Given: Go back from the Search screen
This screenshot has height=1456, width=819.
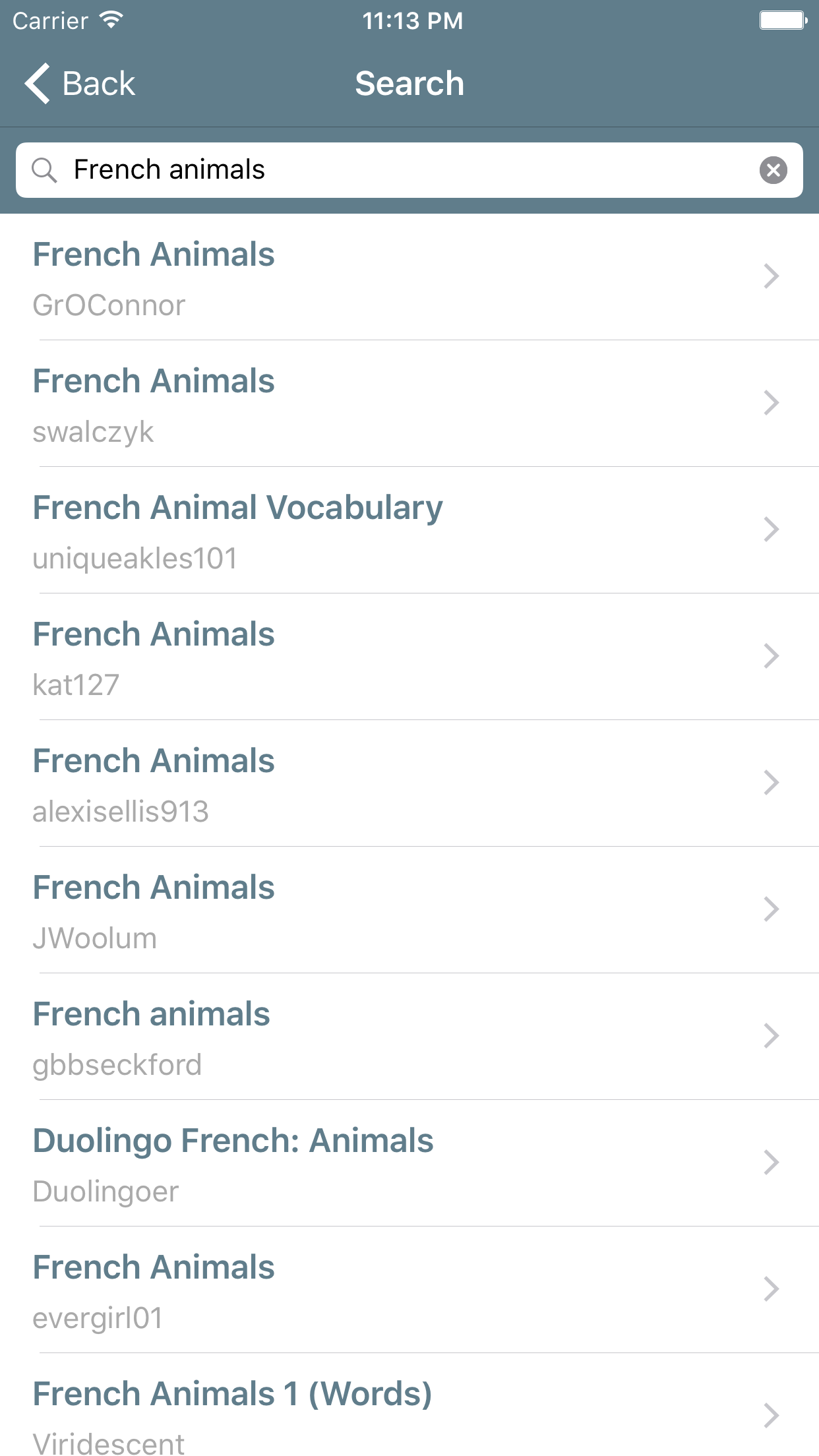Looking at the screenshot, I should click(x=80, y=84).
